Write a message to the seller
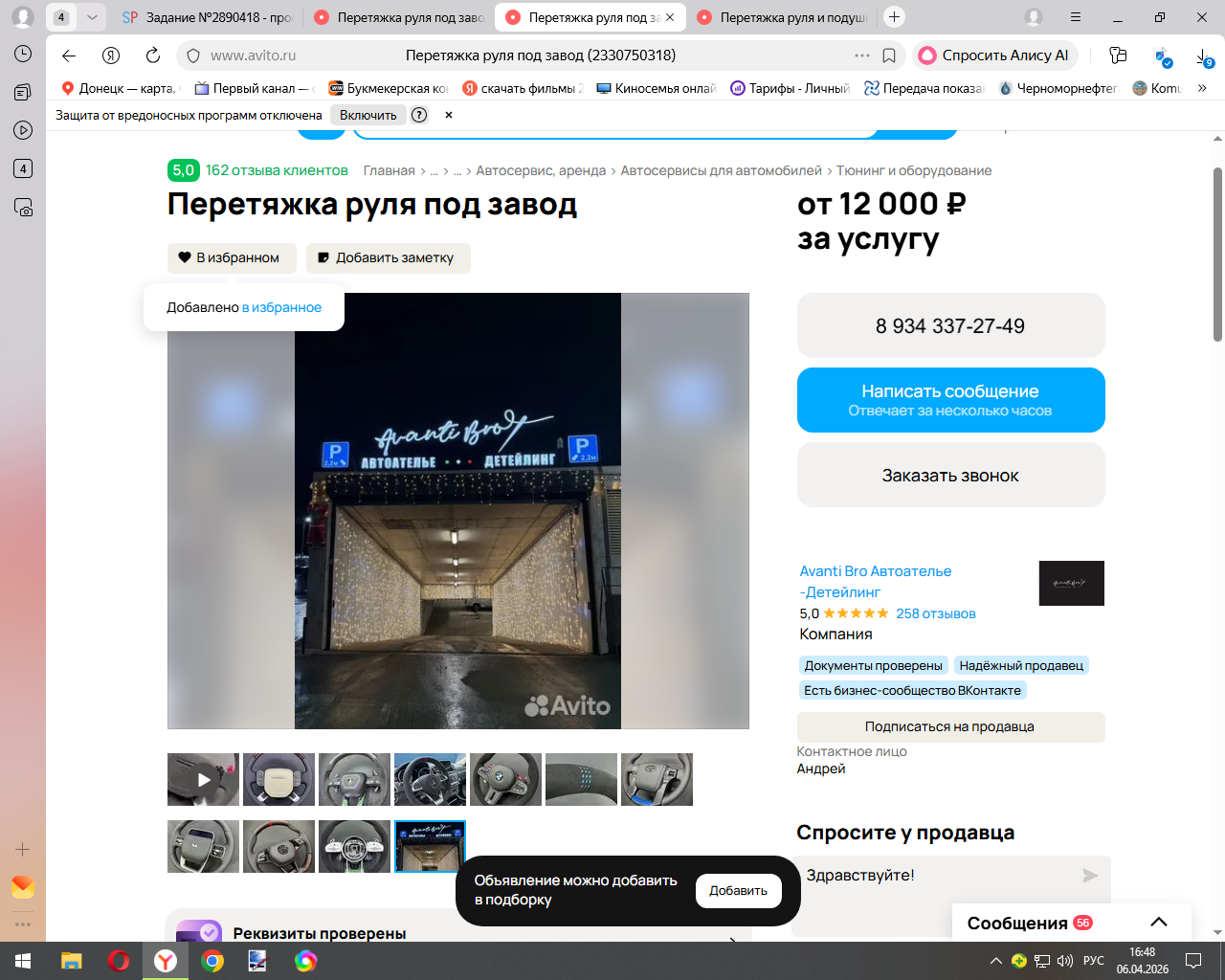Screen dimensions: 1225x980 pos(950,400)
